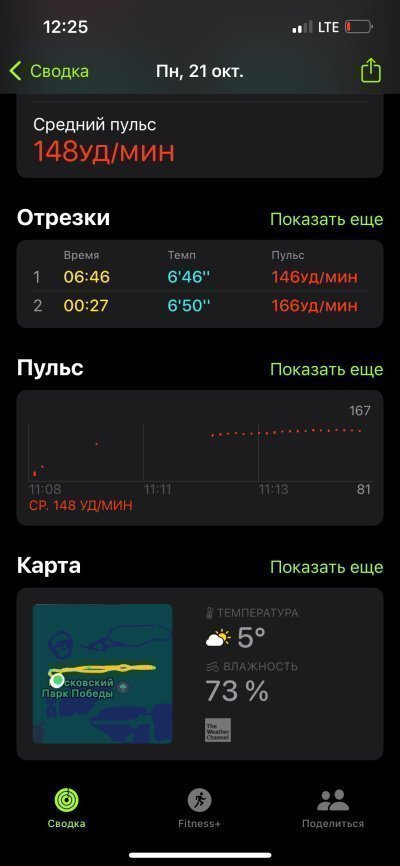
Task: Switch to the Fitness+ tab
Action: [x=199, y=808]
